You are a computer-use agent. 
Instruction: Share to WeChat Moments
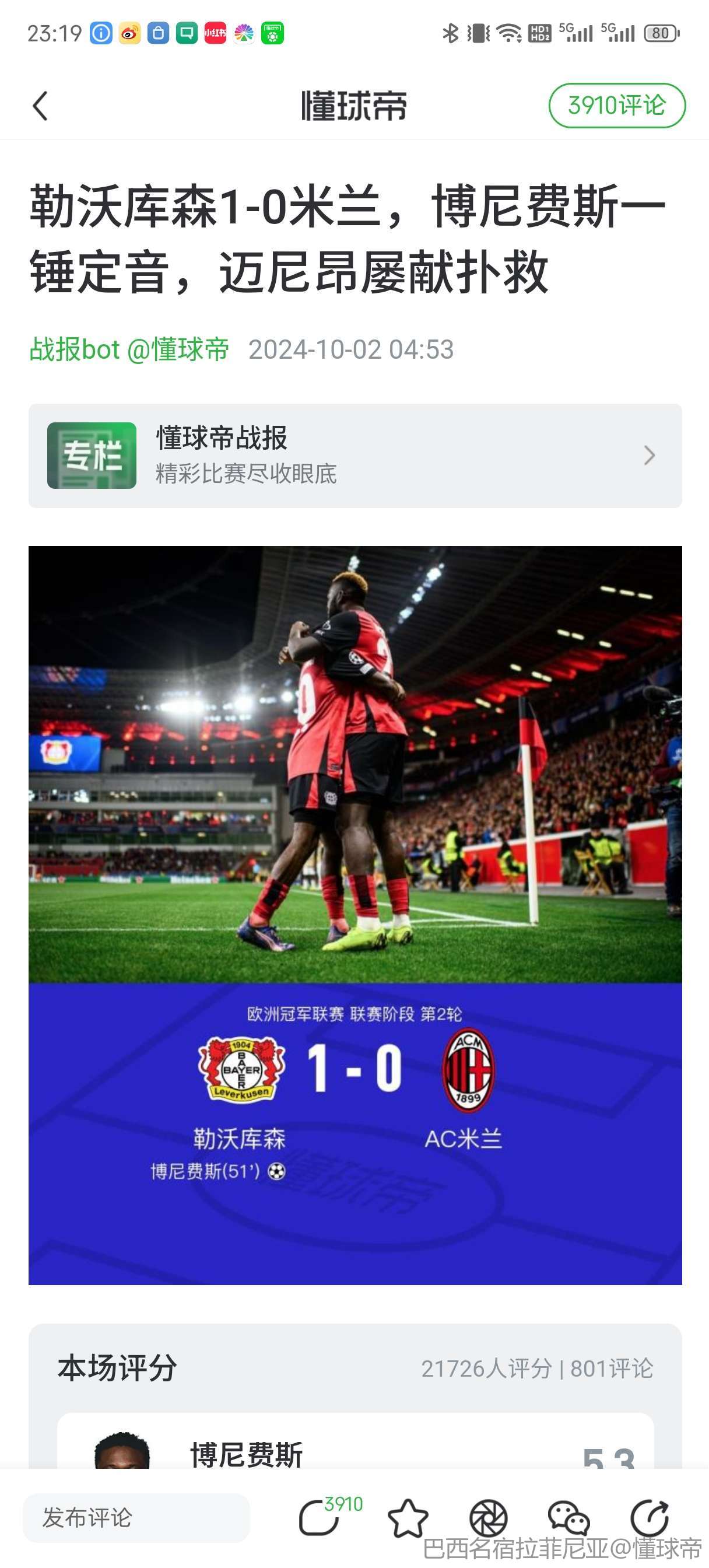(x=488, y=1517)
